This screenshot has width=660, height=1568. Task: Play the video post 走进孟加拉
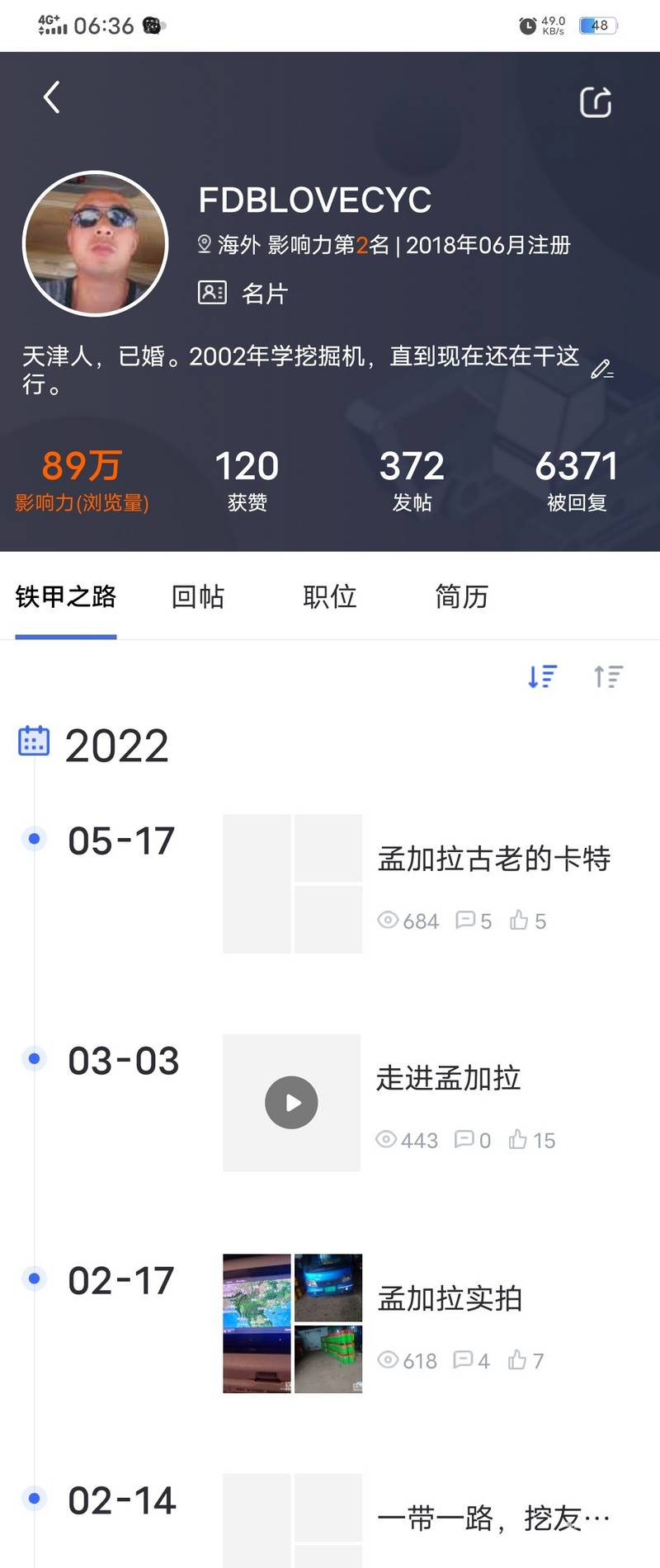point(291,1103)
